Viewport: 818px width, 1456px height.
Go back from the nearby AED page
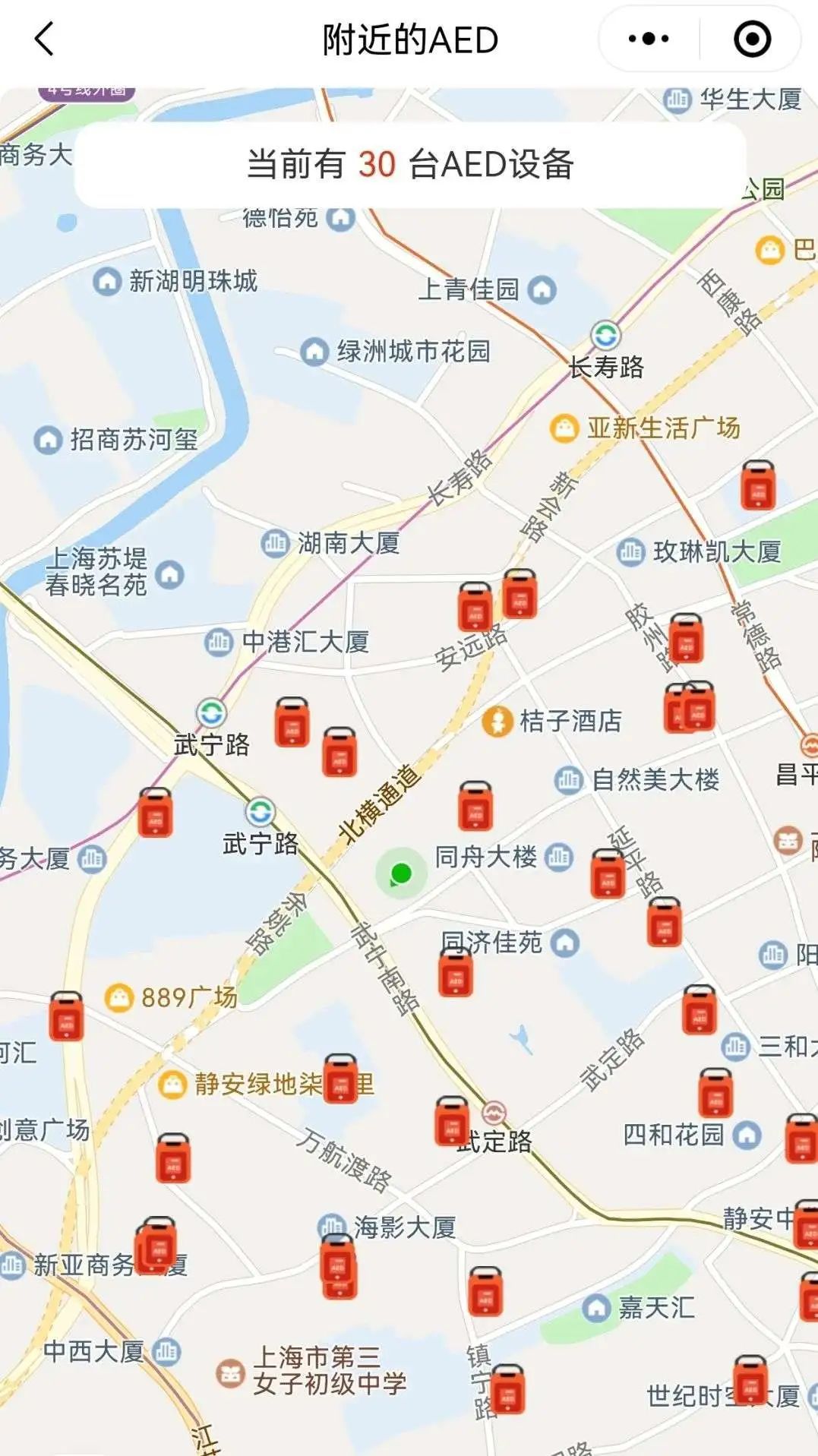(x=45, y=39)
